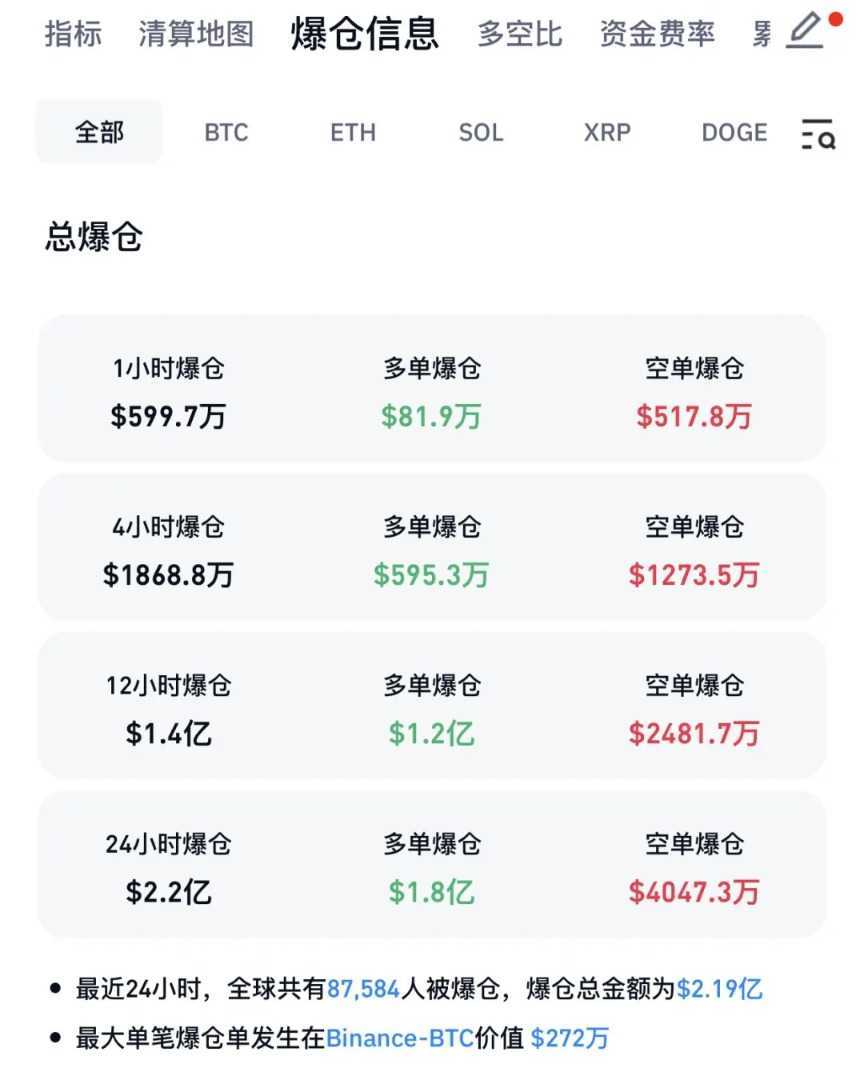Select the 全部 coin filter
The width and height of the screenshot is (864, 1080).
tap(99, 132)
